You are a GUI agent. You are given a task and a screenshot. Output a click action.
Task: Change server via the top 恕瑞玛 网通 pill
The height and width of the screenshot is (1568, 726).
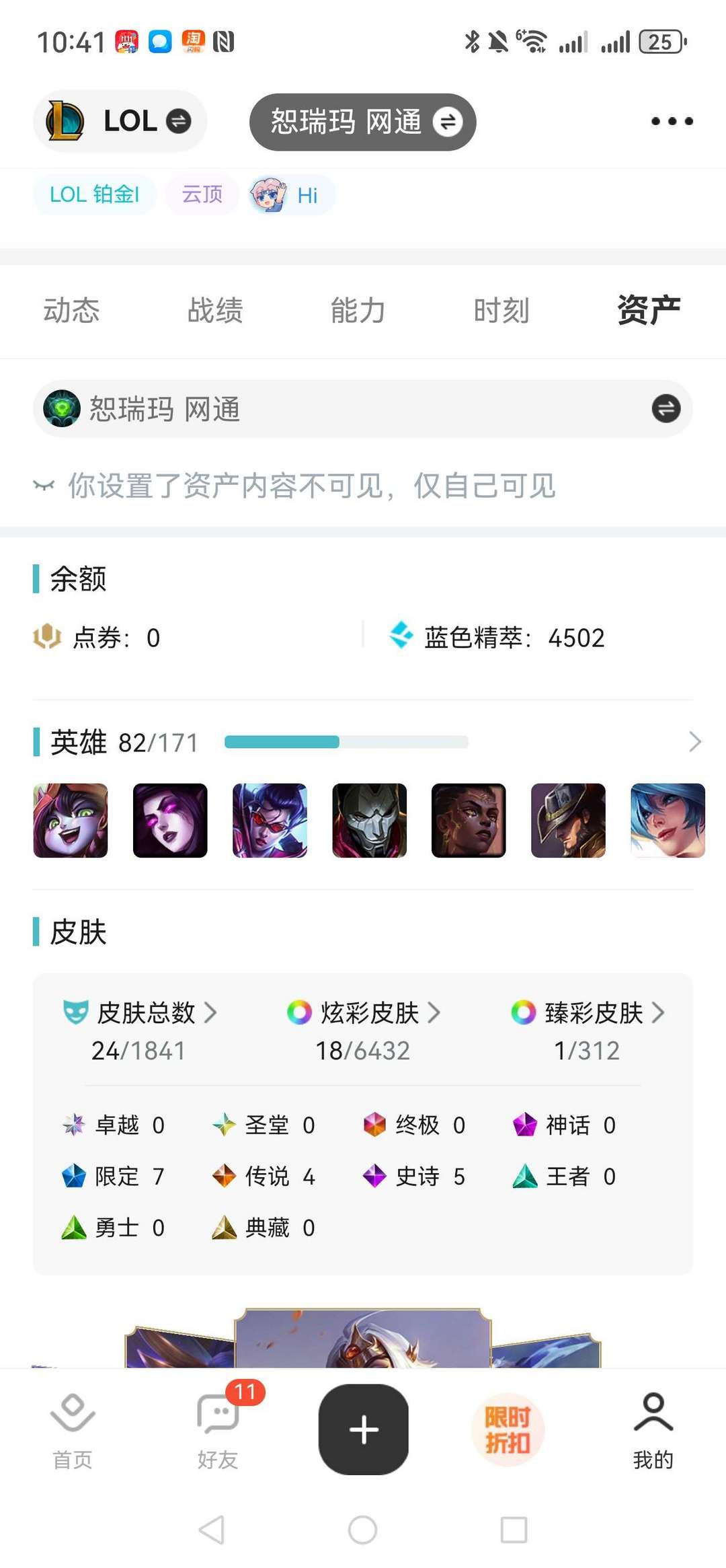(x=362, y=122)
